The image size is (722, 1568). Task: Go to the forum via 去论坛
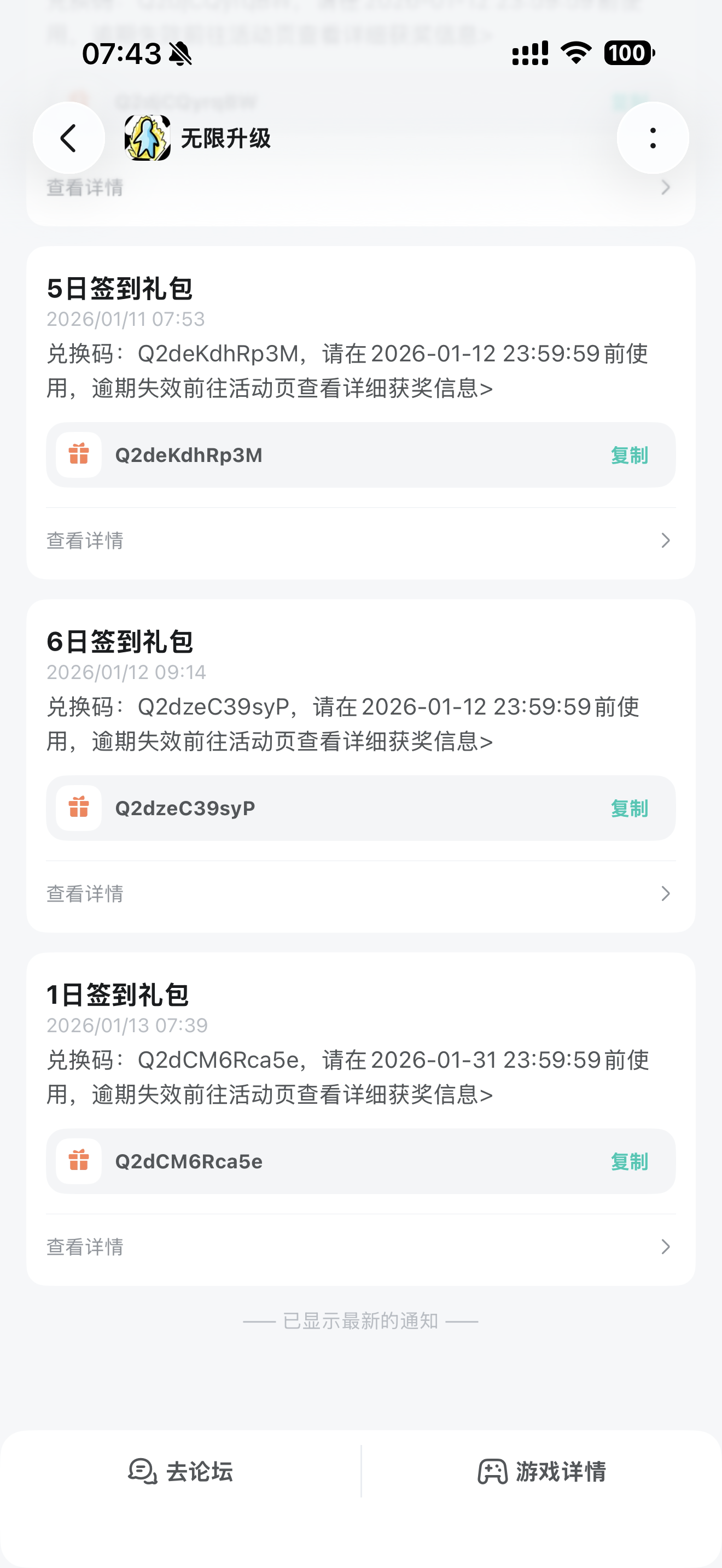coord(180,1472)
